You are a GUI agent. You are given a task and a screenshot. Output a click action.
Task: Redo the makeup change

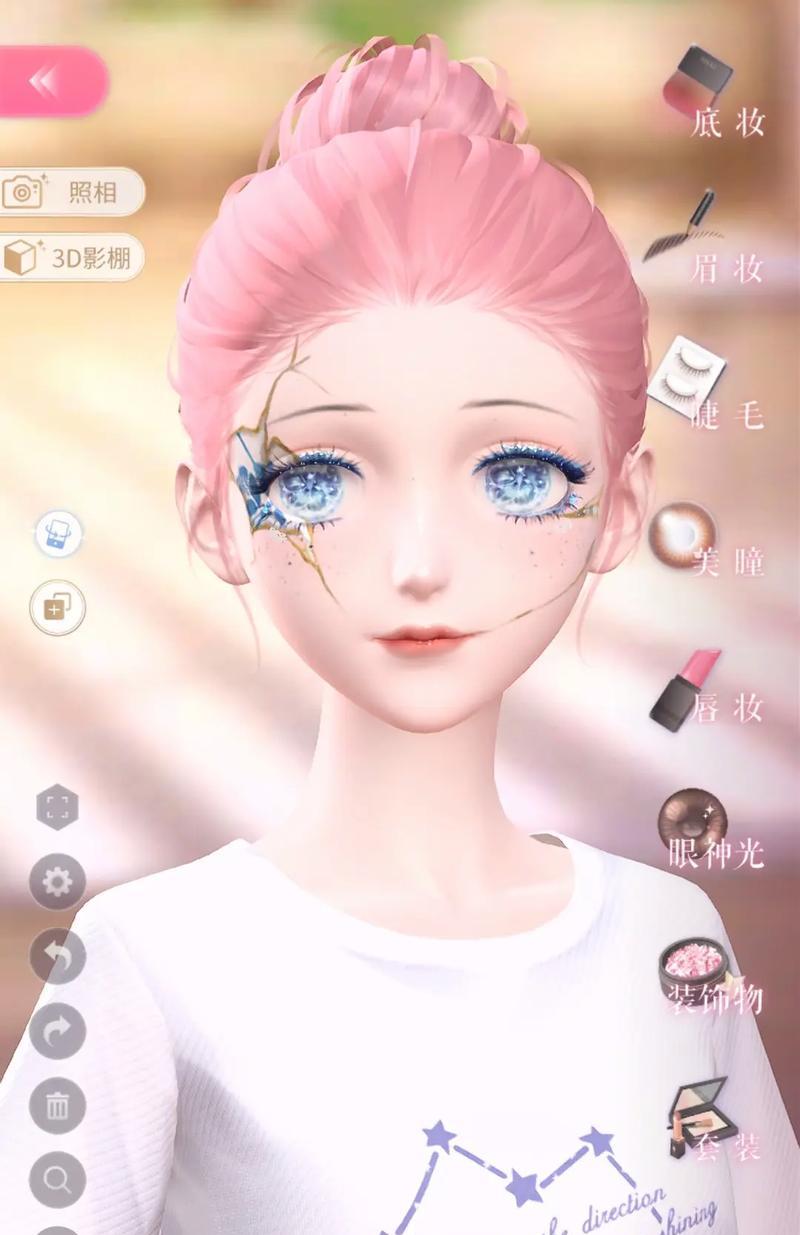(x=57, y=1031)
